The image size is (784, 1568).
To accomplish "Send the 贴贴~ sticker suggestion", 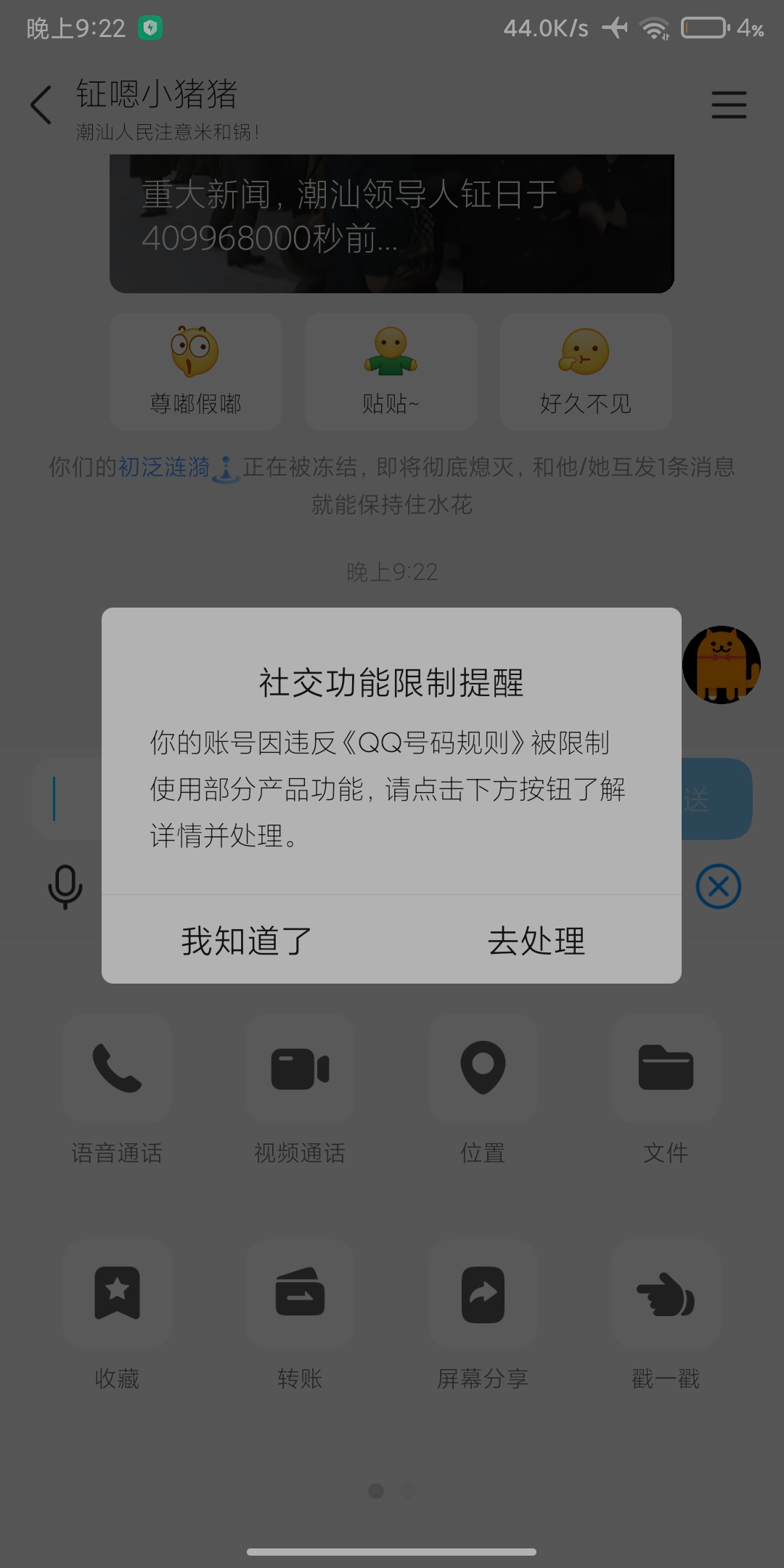I will 391,372.
